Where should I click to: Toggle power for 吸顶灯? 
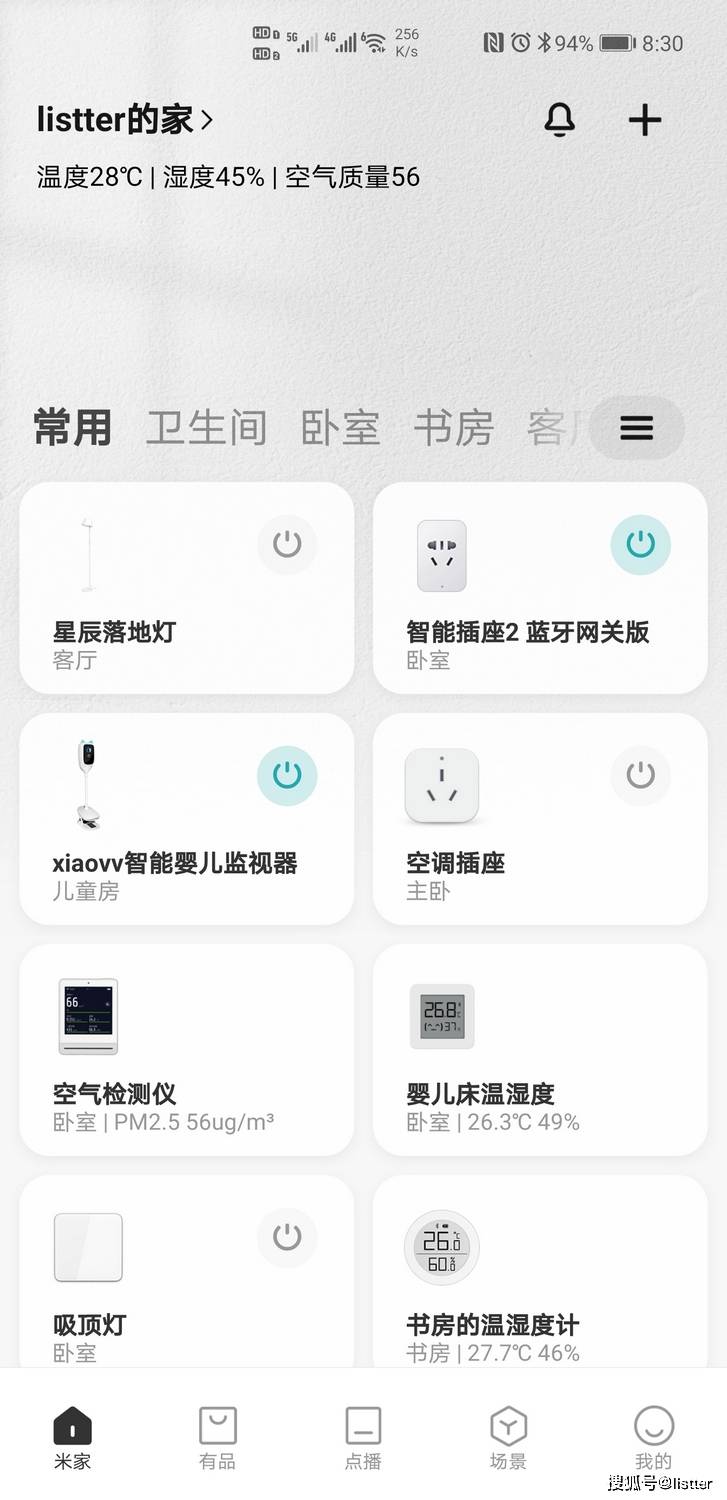click(287, 1237)
